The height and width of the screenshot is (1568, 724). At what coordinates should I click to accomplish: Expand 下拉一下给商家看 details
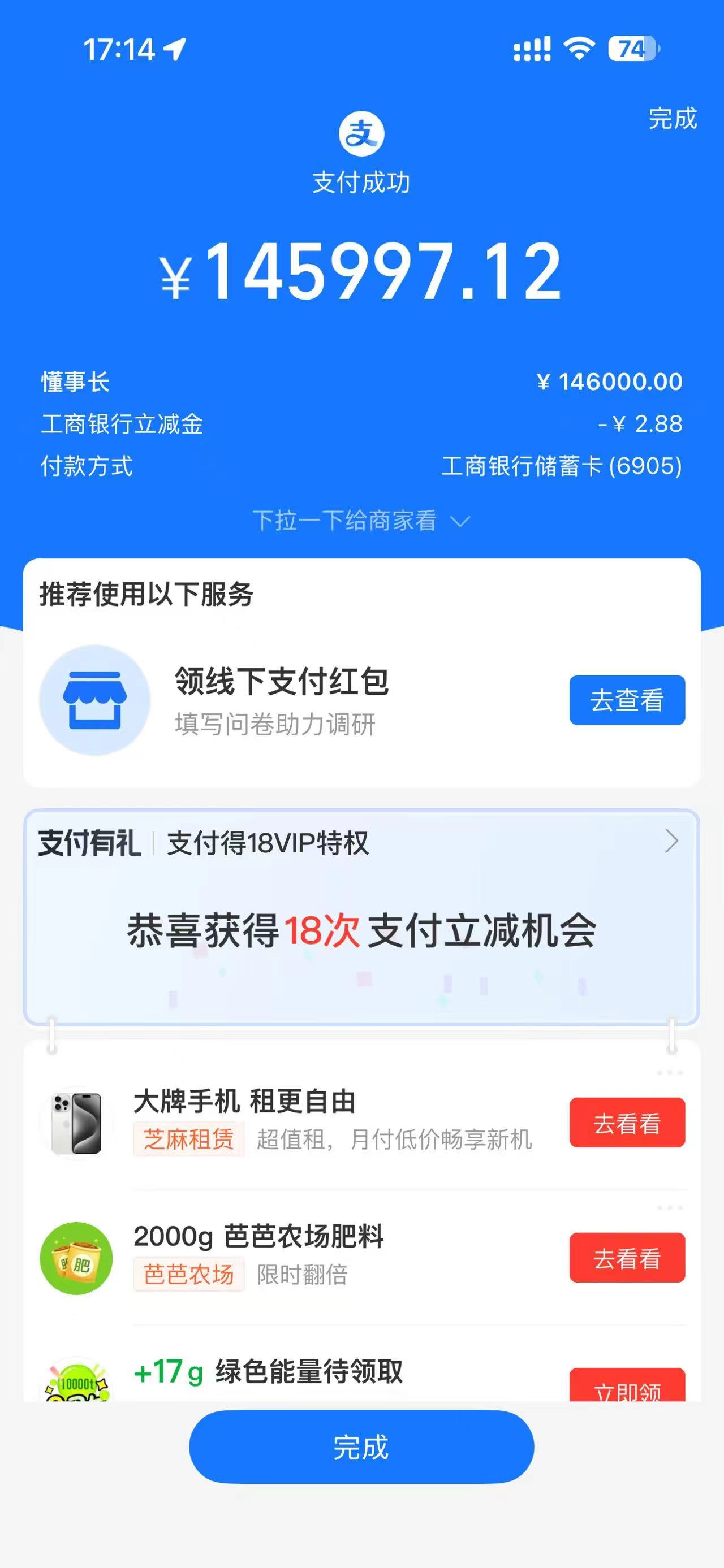[361, 521]
